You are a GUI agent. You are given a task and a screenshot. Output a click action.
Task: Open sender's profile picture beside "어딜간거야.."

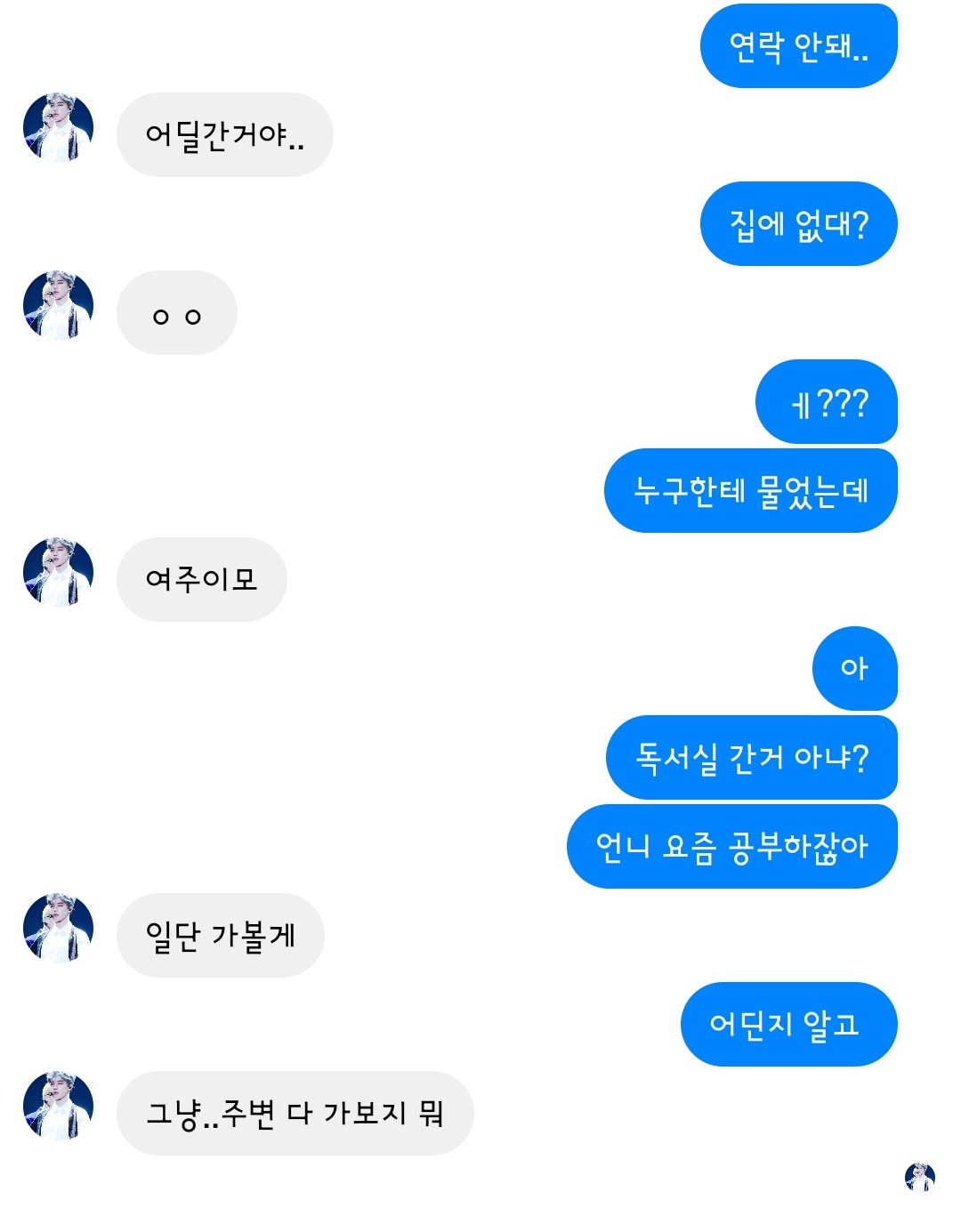(x=58, y=128)
